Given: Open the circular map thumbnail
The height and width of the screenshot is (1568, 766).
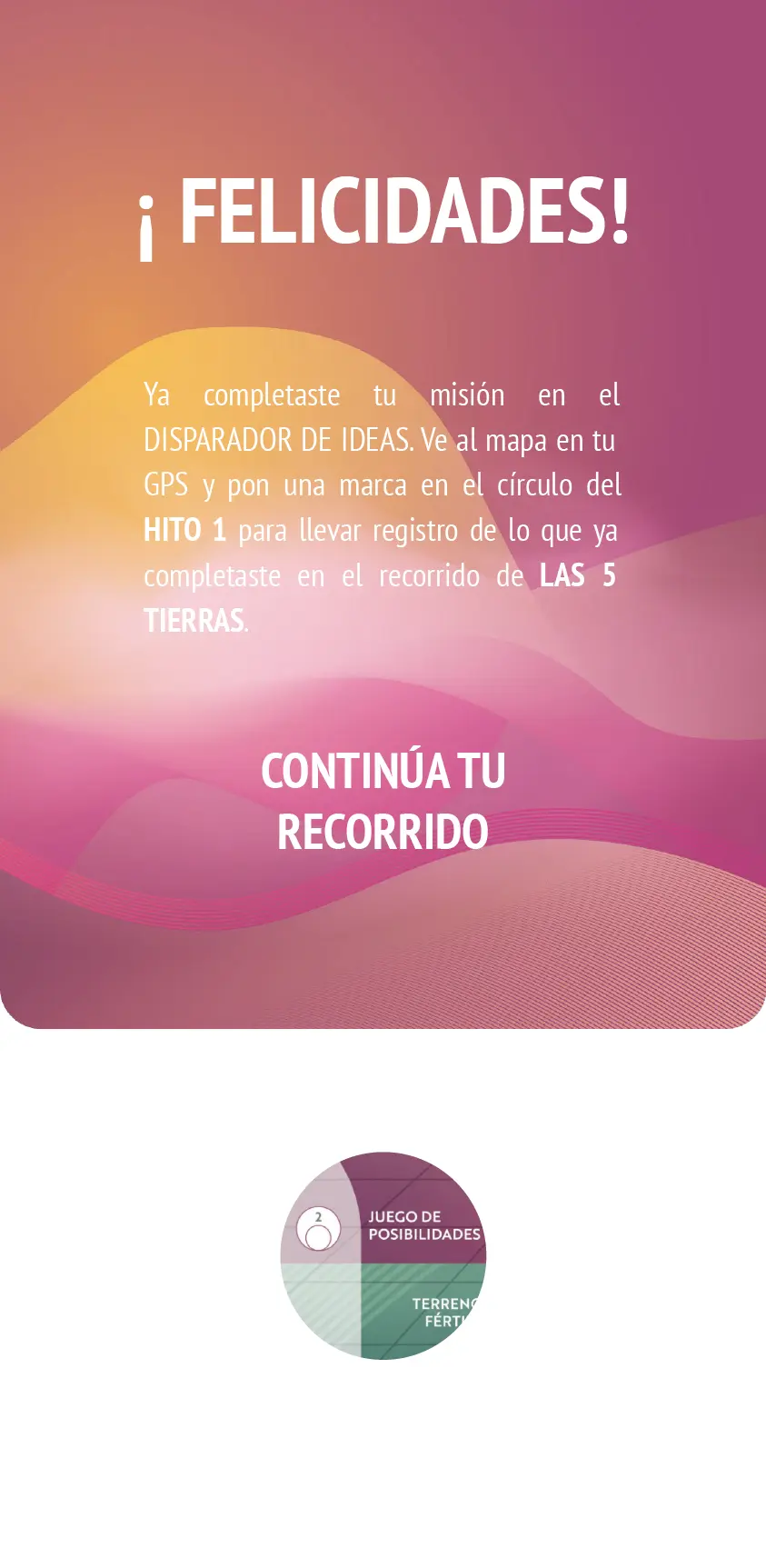Looking at the screenshot, I should point(383,1255).
